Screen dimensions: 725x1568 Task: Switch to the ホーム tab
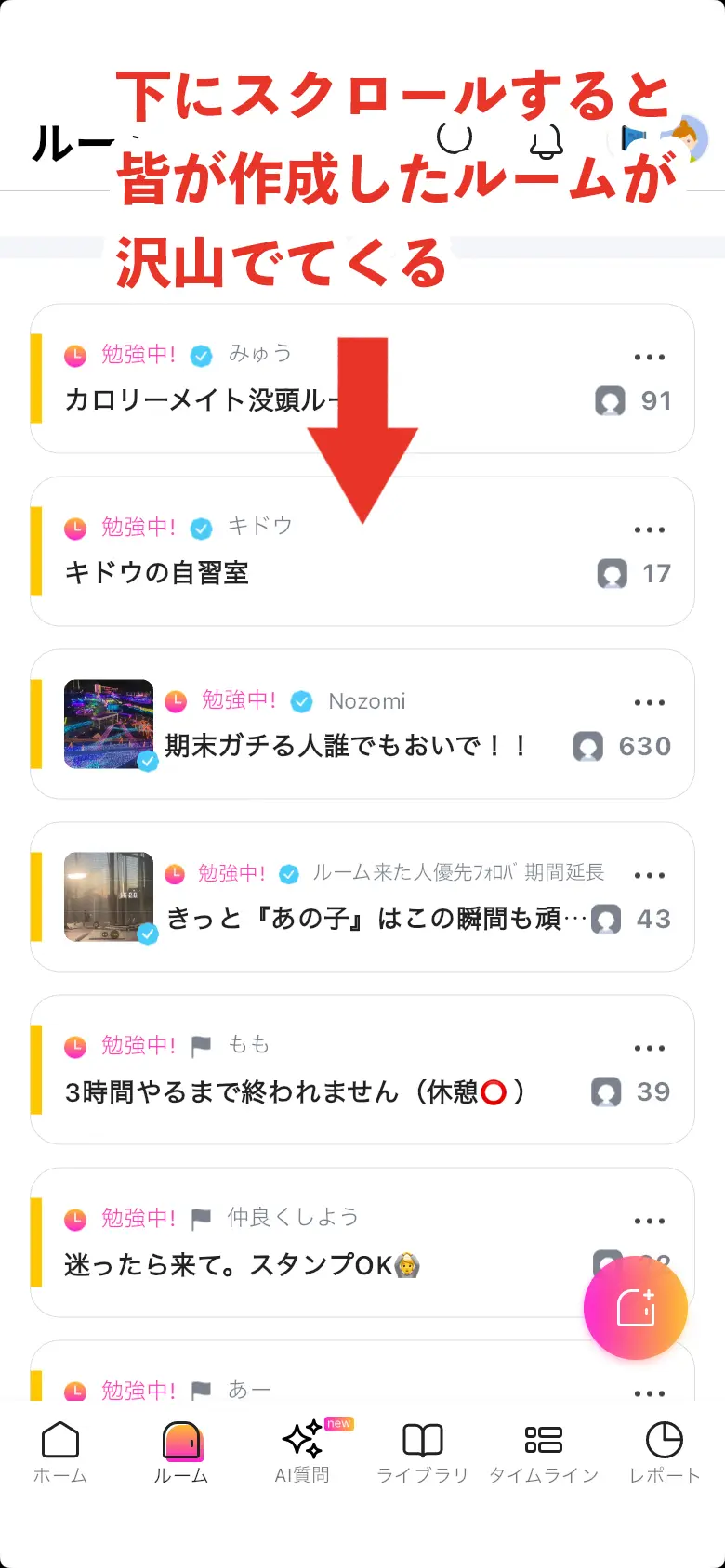60,1452
